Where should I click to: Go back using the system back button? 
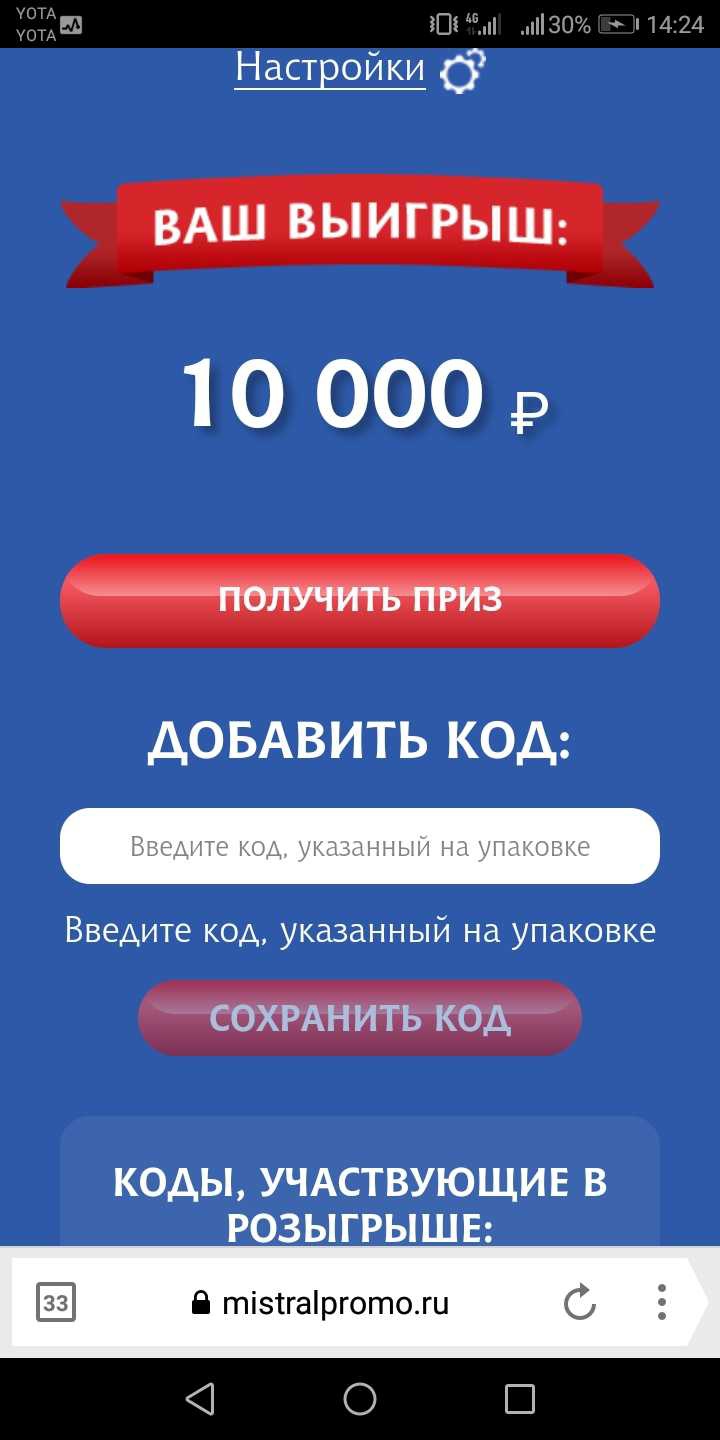(x=200, y=1399)
